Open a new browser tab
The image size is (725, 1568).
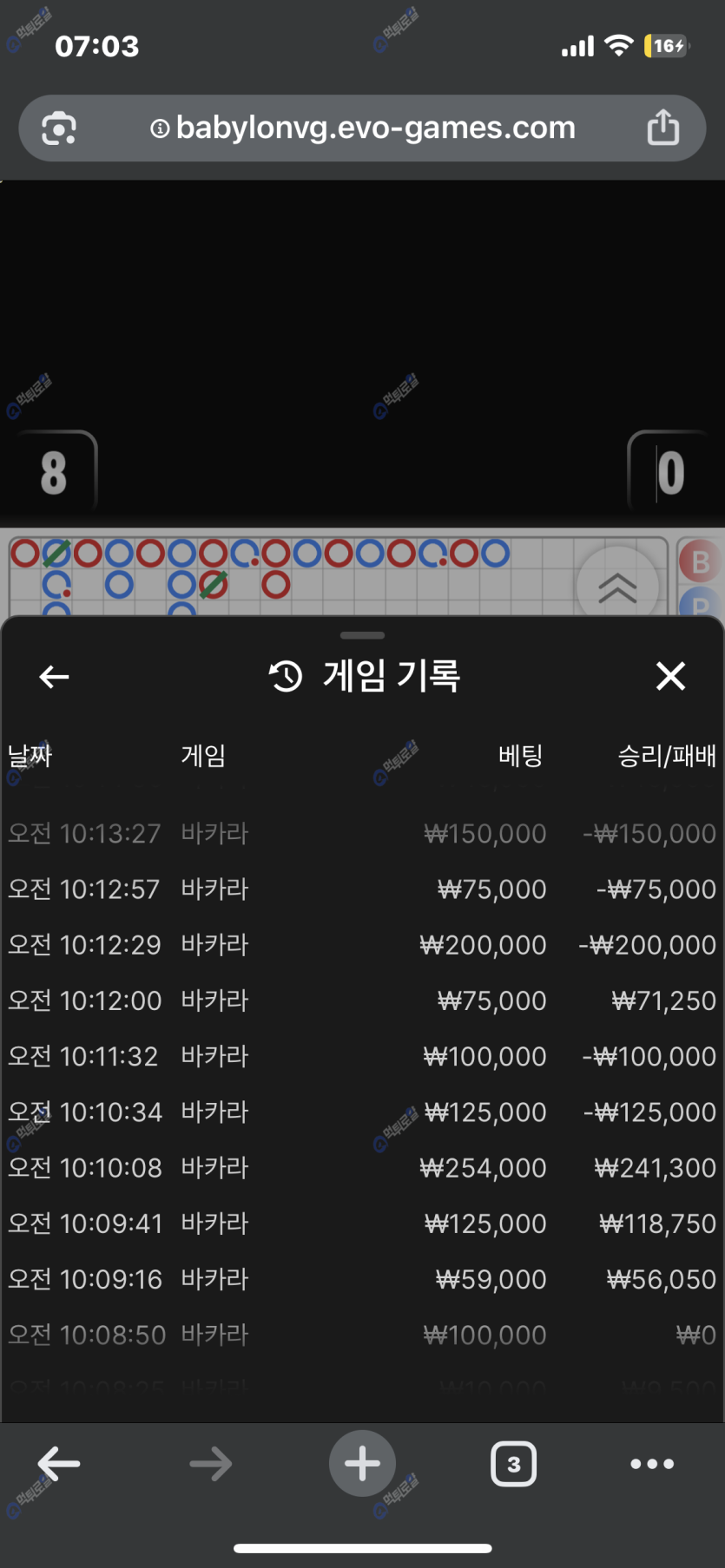(x=362, y=1464)
